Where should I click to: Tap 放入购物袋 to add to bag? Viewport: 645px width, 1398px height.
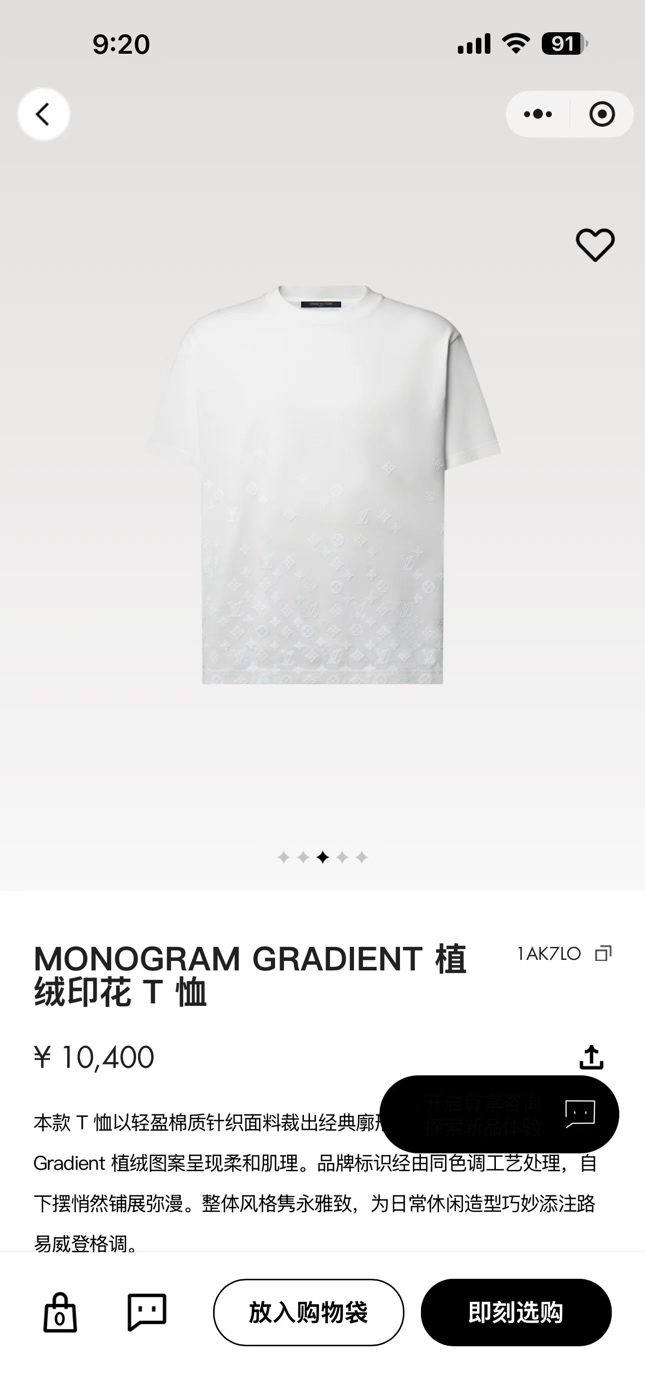pyautogui.click(x=308, y=1312)
